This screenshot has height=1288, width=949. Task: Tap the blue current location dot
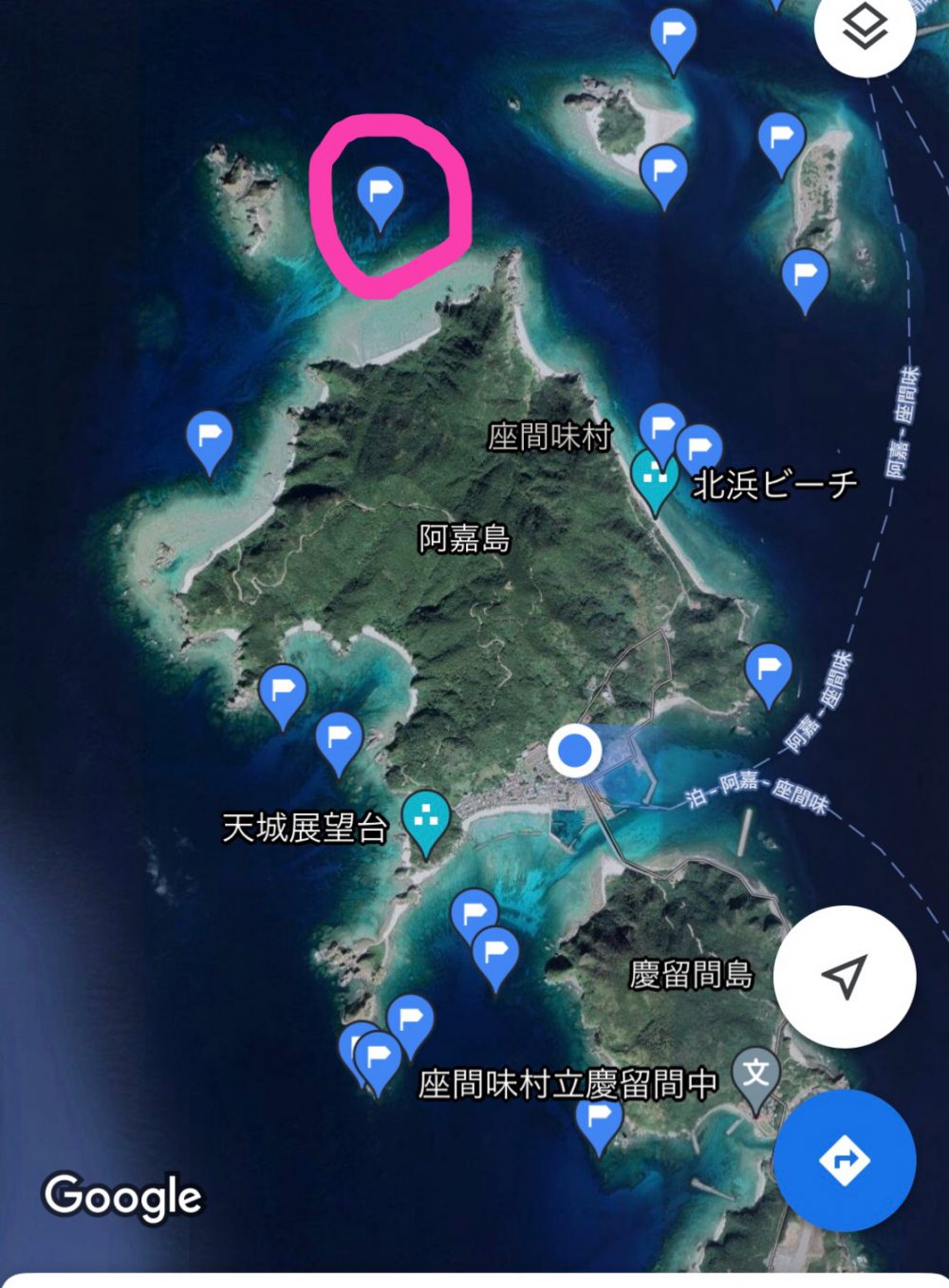coord(574,752)
